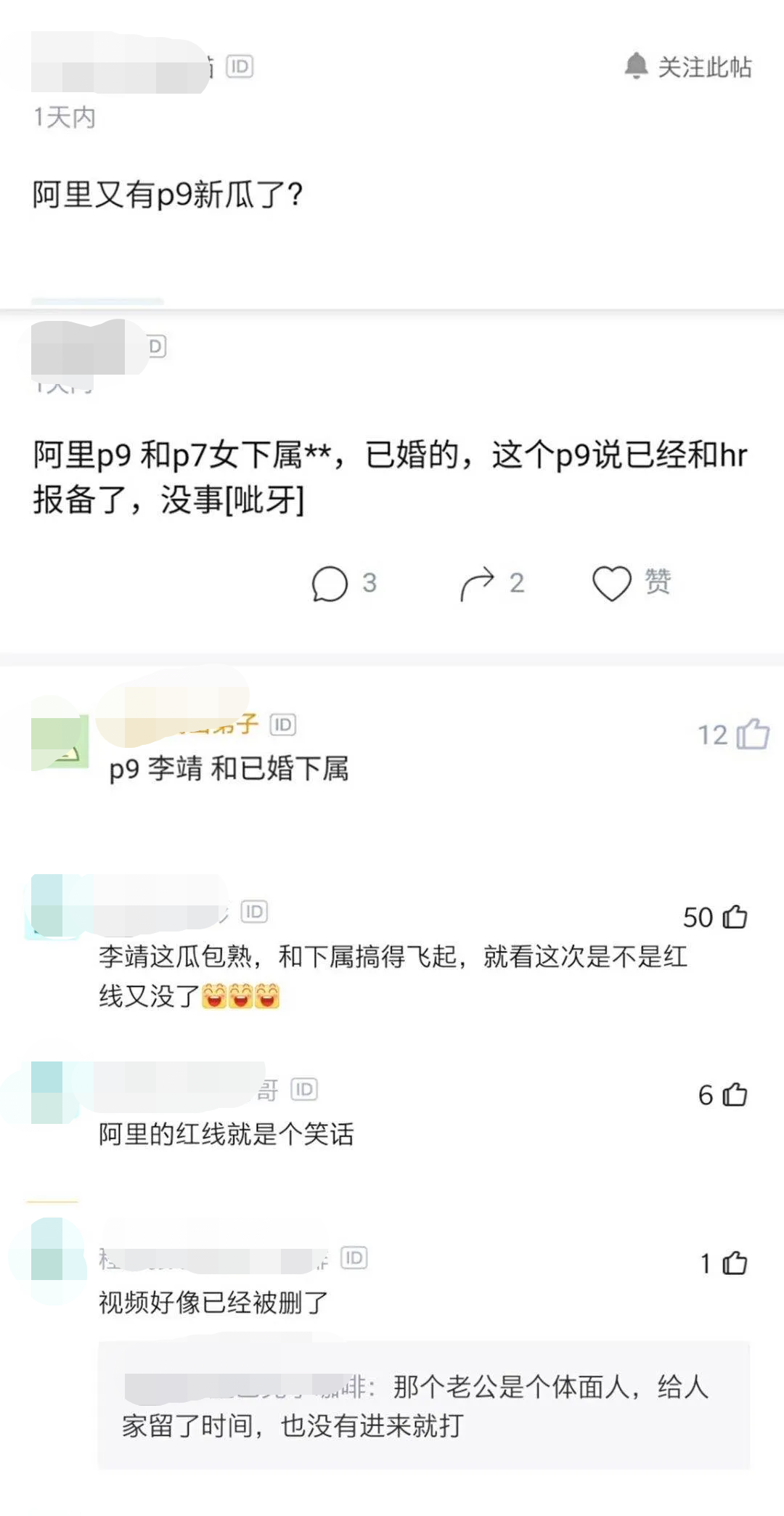The width and height of the screenshot is (784, 1516).
Task: Upvote the comment '阿里的红线就是个笑话'
Action: click(722, 1095)
